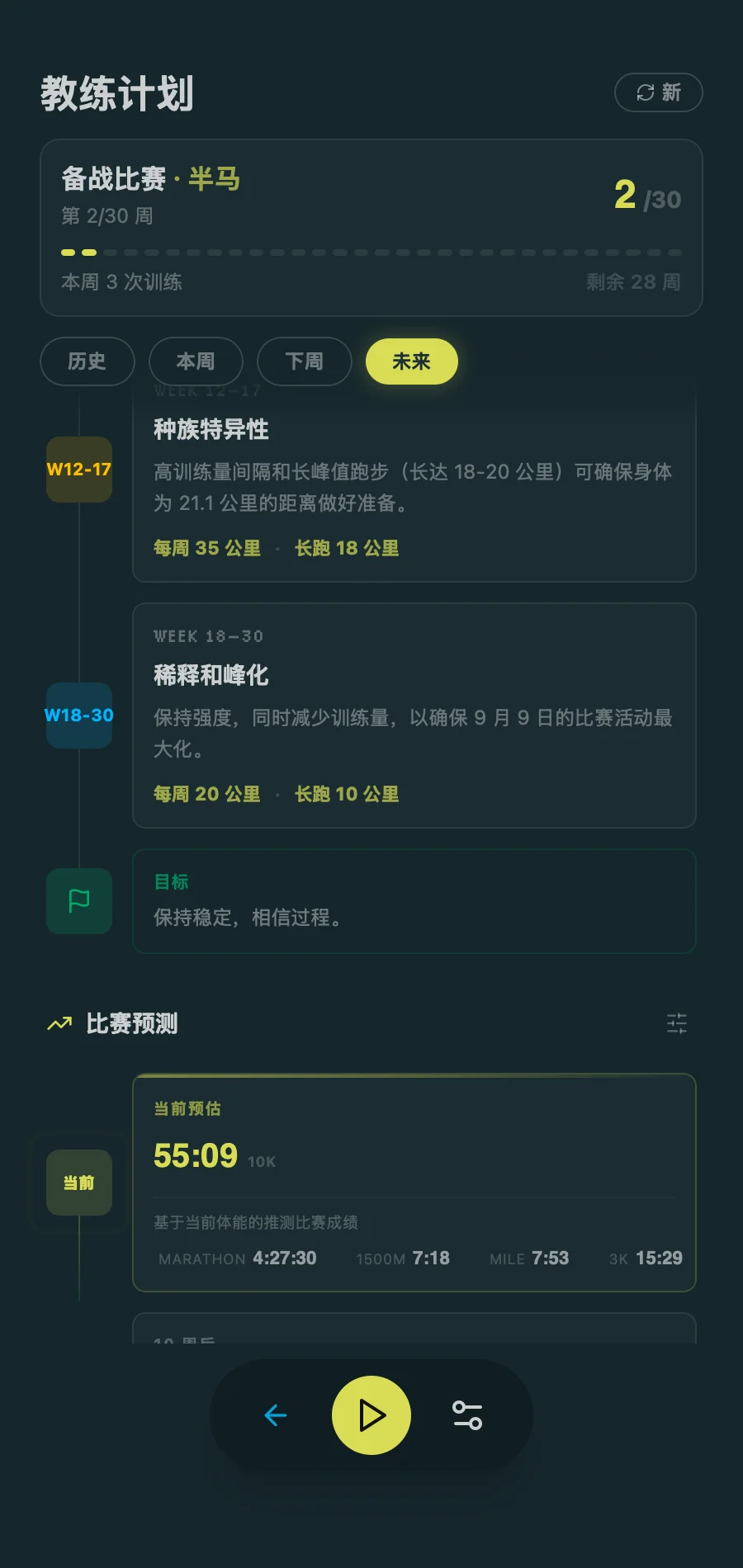This screenshot has width=743, height=1568.
Task: Tap the 新 refresh button
Action: point(658,92)
